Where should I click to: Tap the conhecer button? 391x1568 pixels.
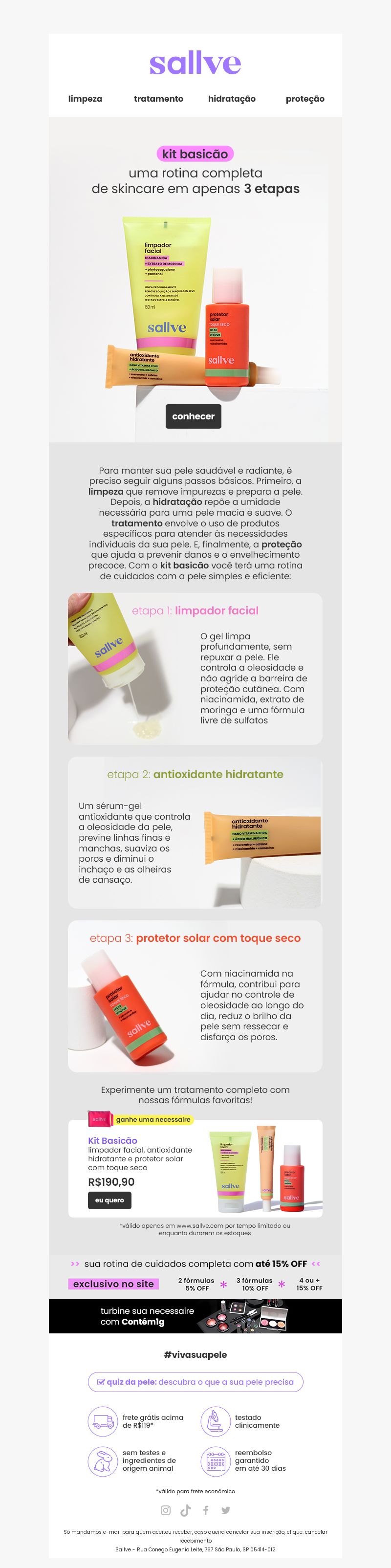[x=193, y=416]
